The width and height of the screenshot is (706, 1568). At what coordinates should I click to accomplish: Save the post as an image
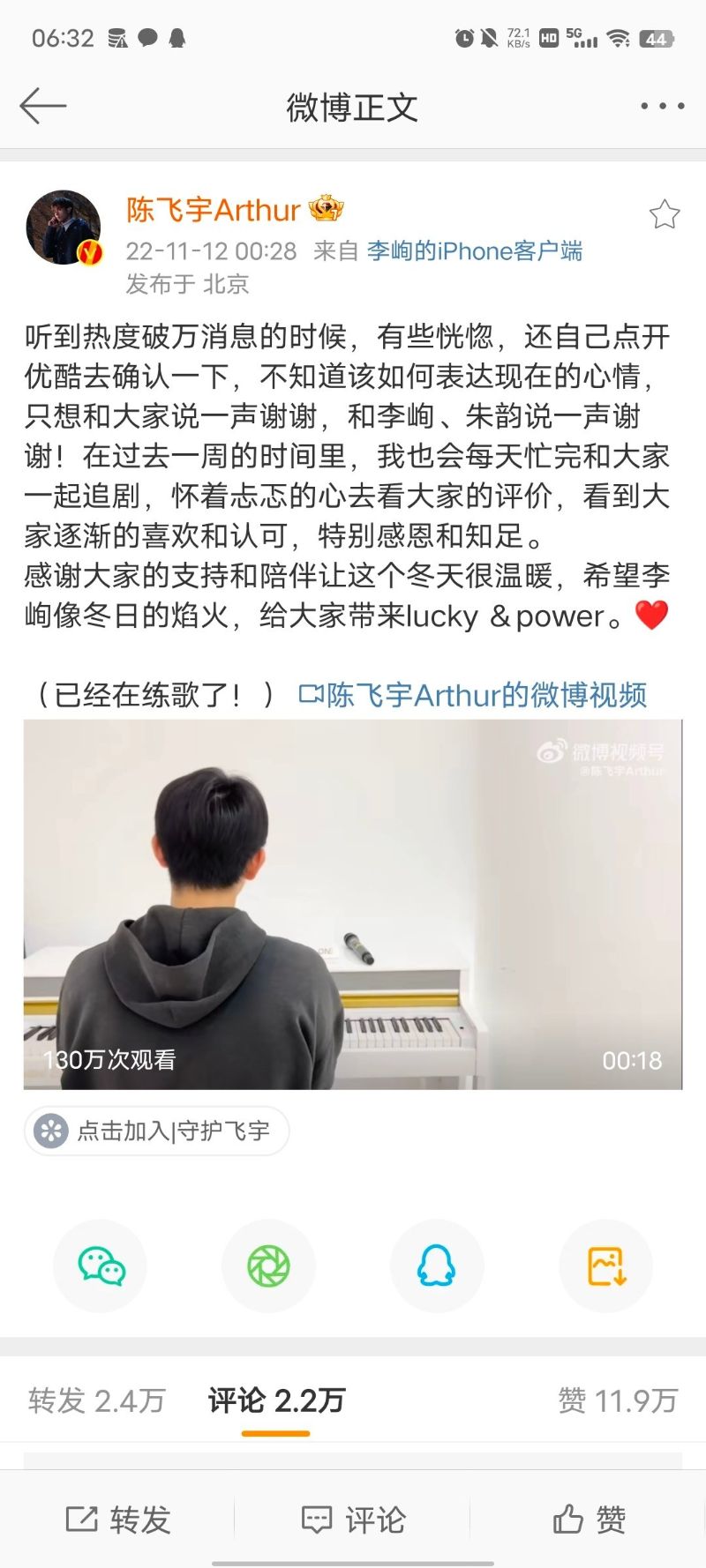click(605, 1266)
